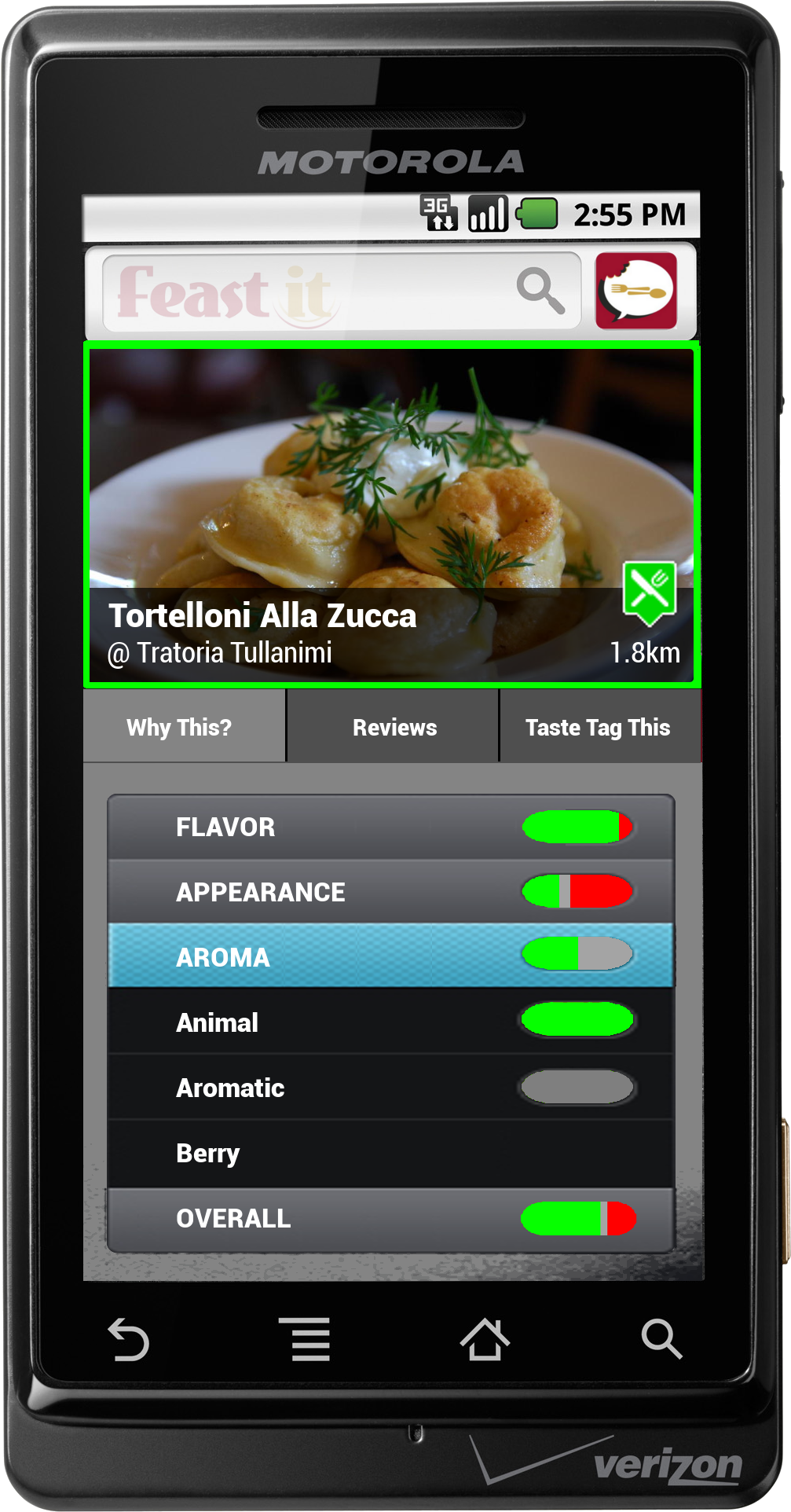Screen dimensions: 791x1512
Task: Tap the magnifier icon in search bar
Action: (x=540, y=290)
